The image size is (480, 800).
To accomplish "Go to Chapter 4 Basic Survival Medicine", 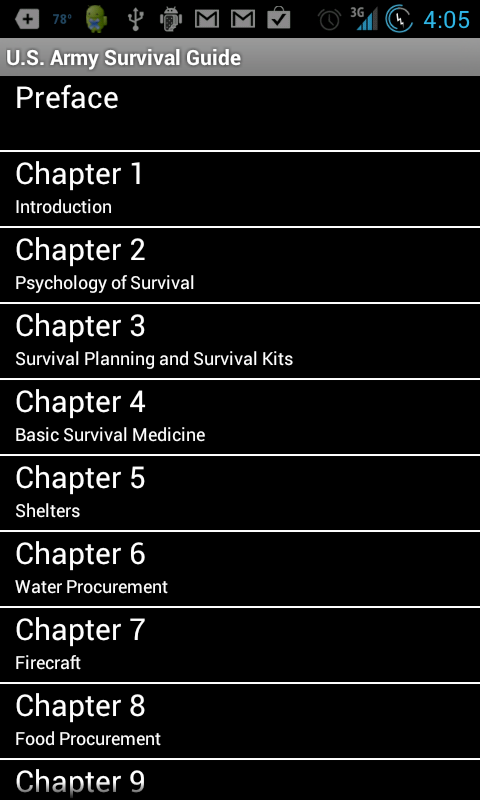I will [x=240, y=417].
